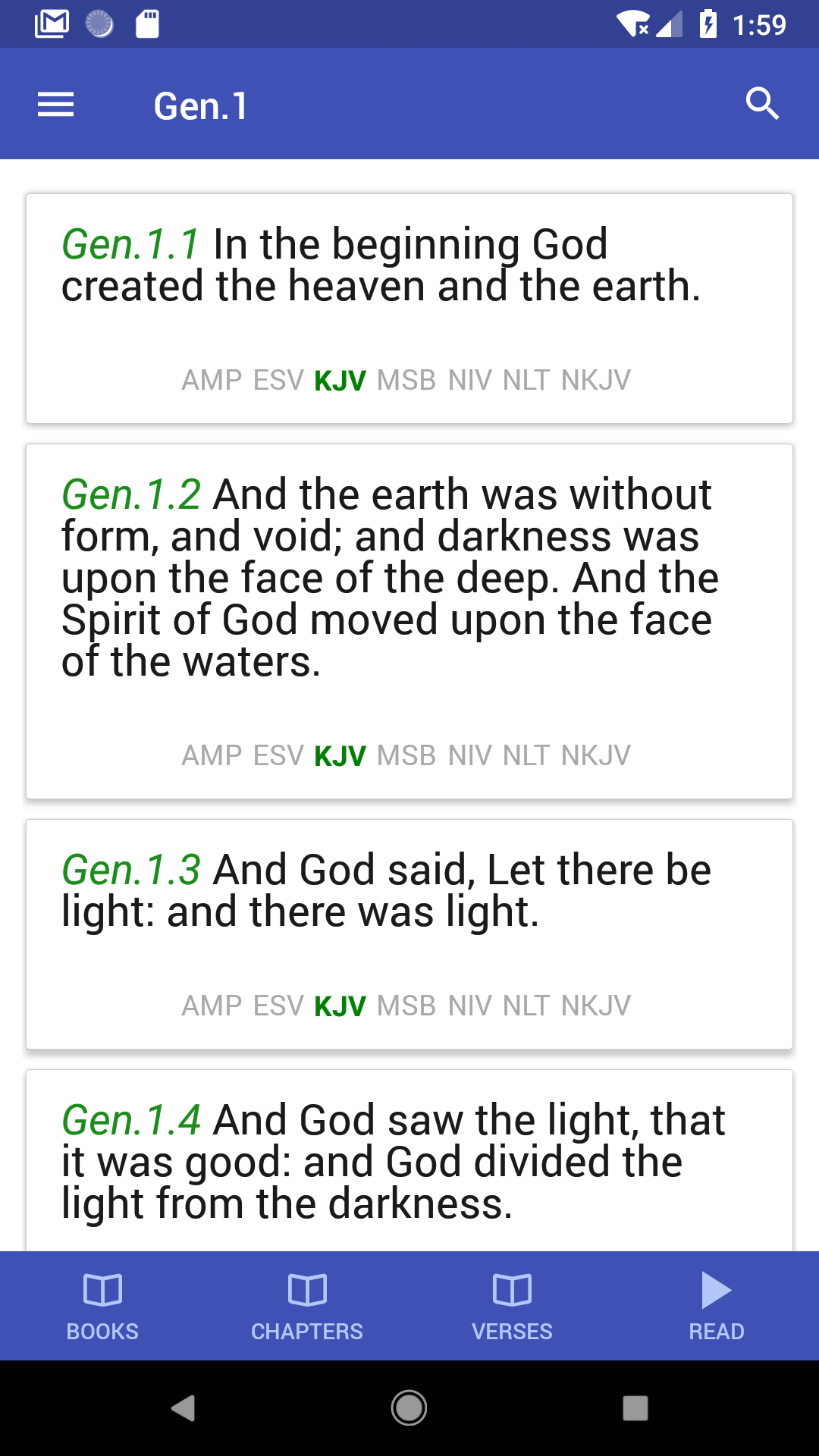Select NIV translation for Gen.1.1
This screenshot has height=1456, width=819.
pyautogui.click(x=470, y=380)
